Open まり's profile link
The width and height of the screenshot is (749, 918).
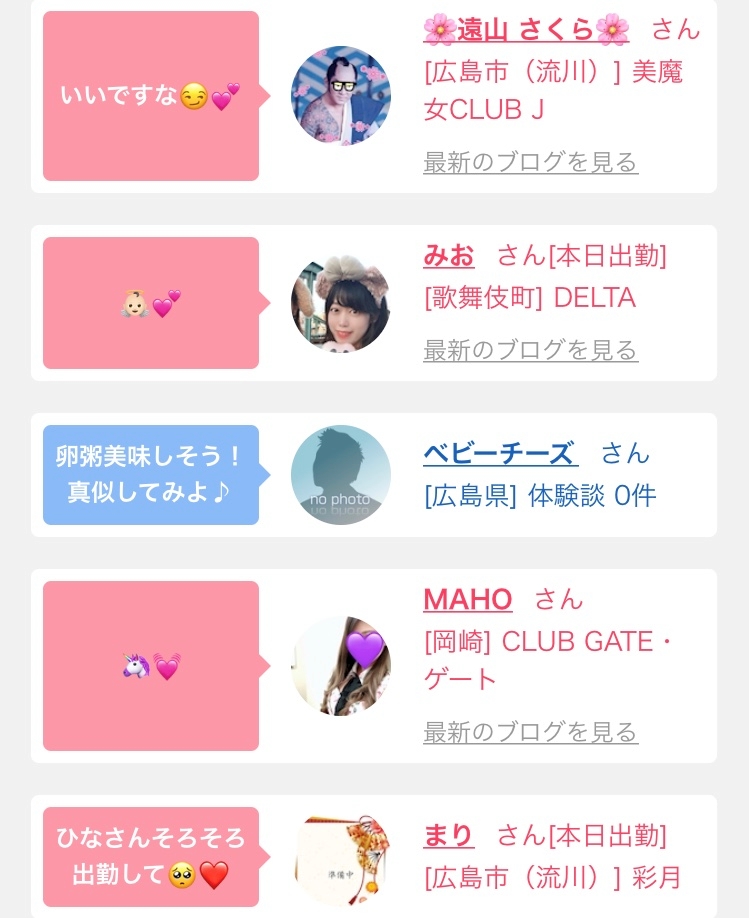(x=448, y=835)
